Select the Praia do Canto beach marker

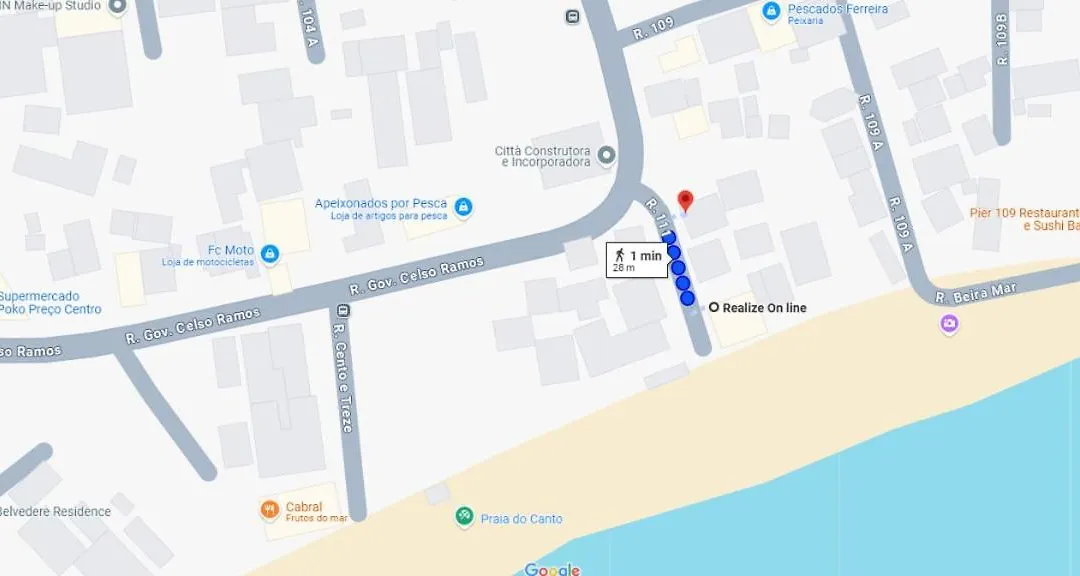(464, 517)
